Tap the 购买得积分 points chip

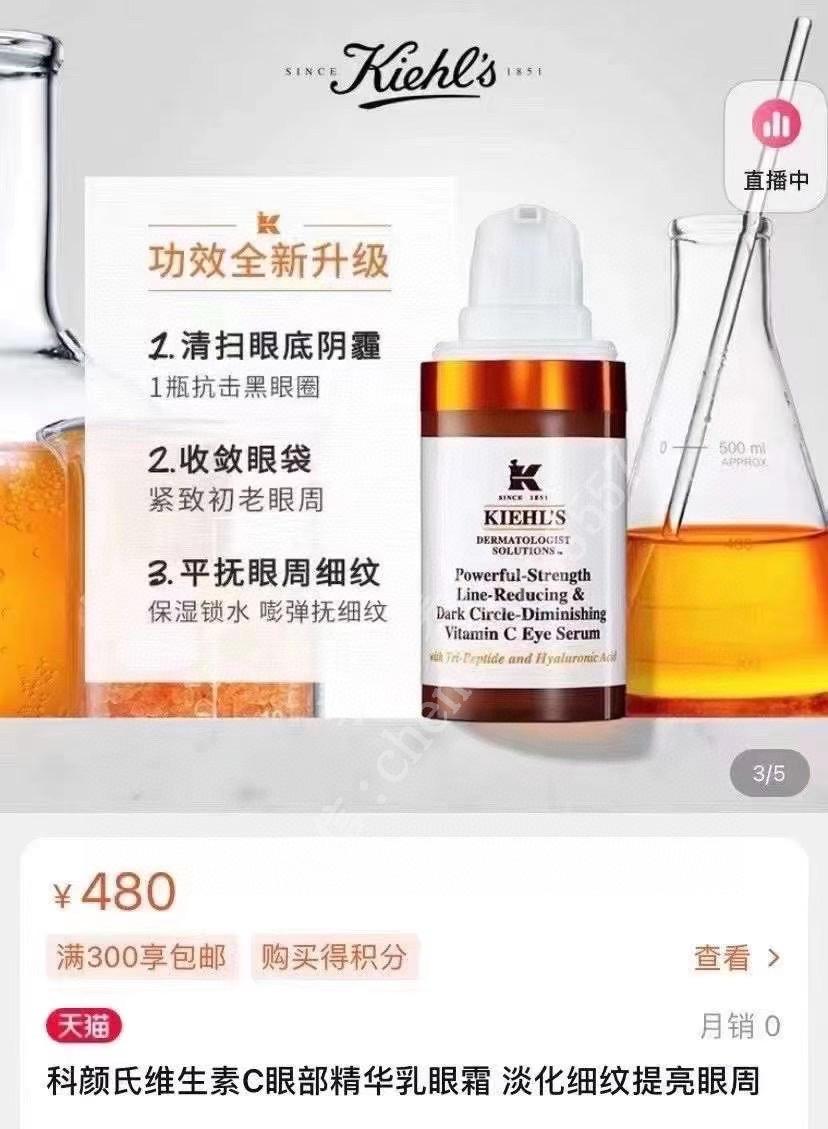pyautogui.click(x=334, y=957)
